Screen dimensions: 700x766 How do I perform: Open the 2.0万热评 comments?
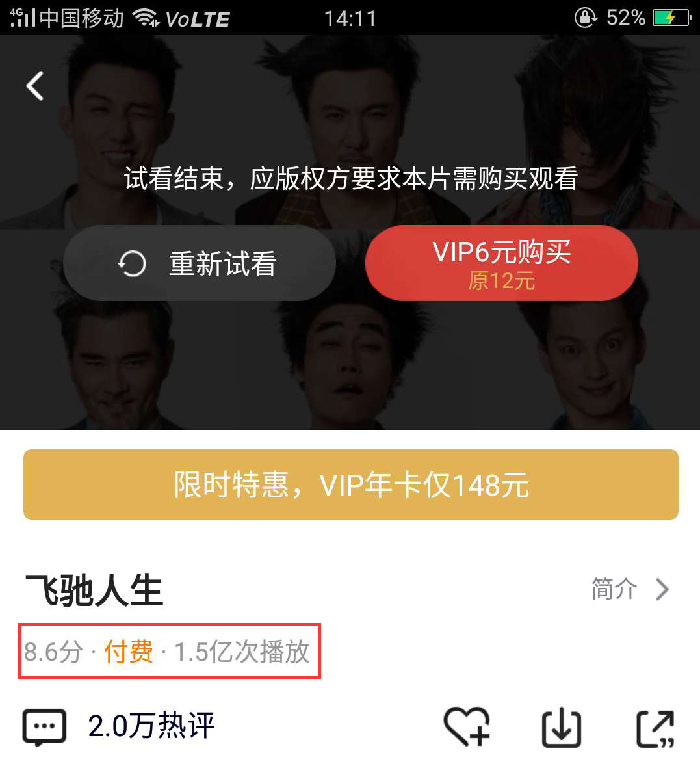coord(120,726)
